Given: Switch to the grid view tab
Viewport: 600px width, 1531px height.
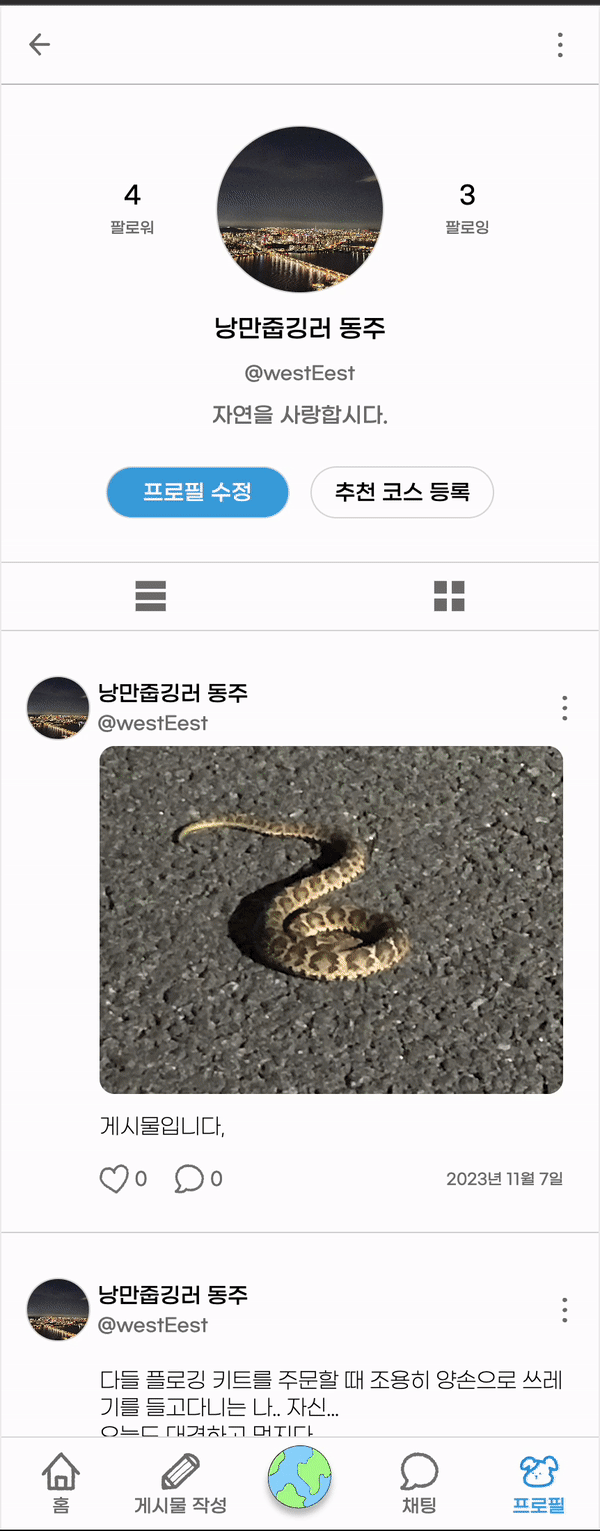Looking at the screenshot, I should pos(449,596).
